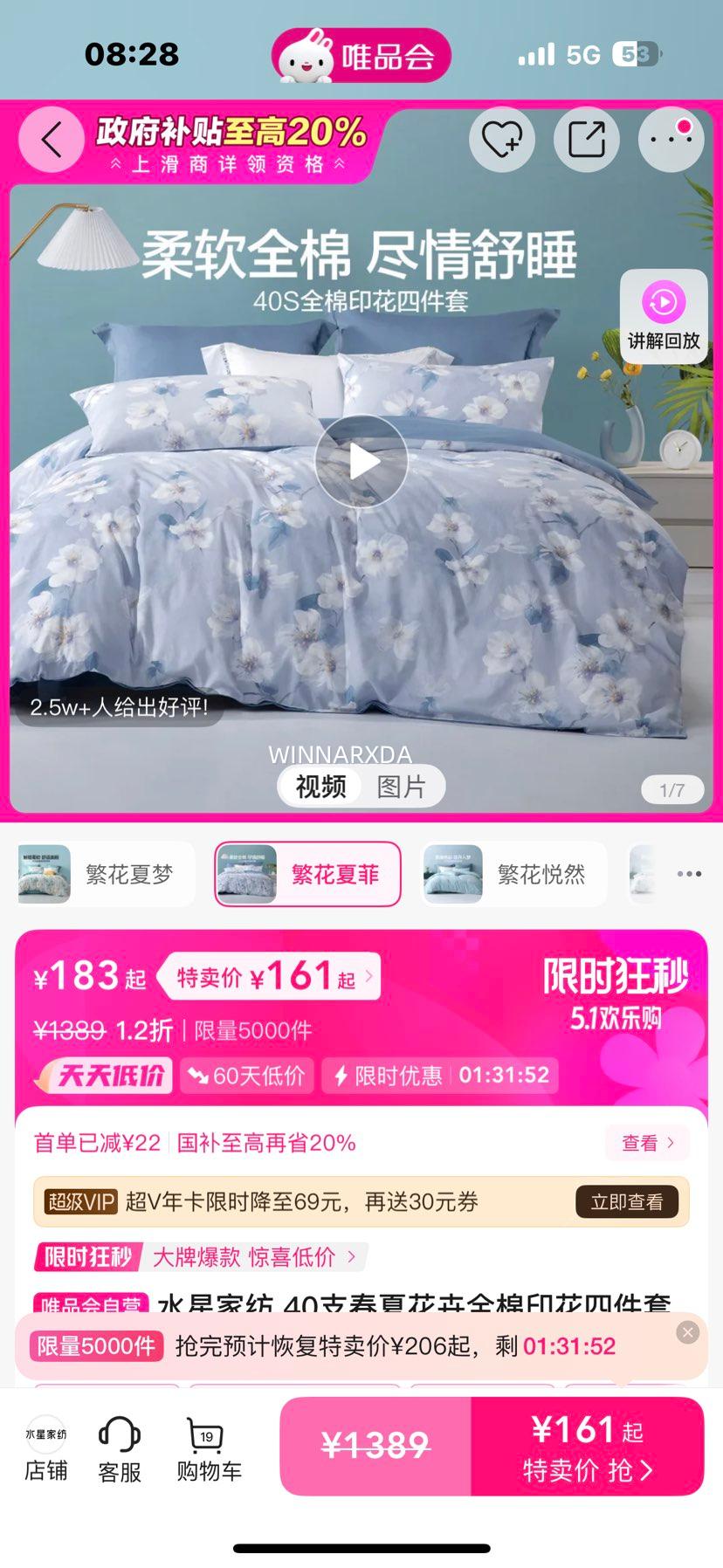Open the 讲解回放 replay

click(664, 316)
